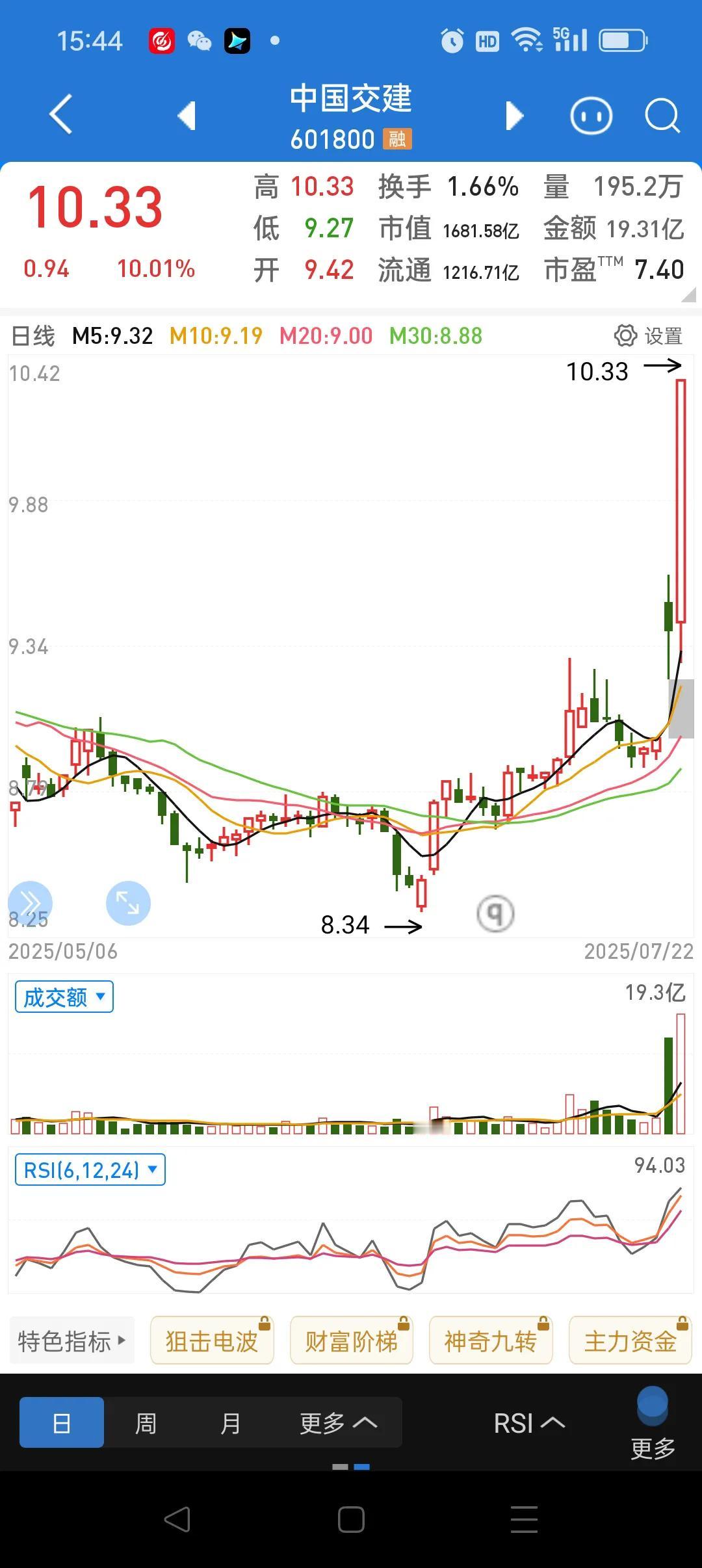Switch to the 周 weekly chart
The width and height of the screenshot is (702, 1568).
point(146,1423)
